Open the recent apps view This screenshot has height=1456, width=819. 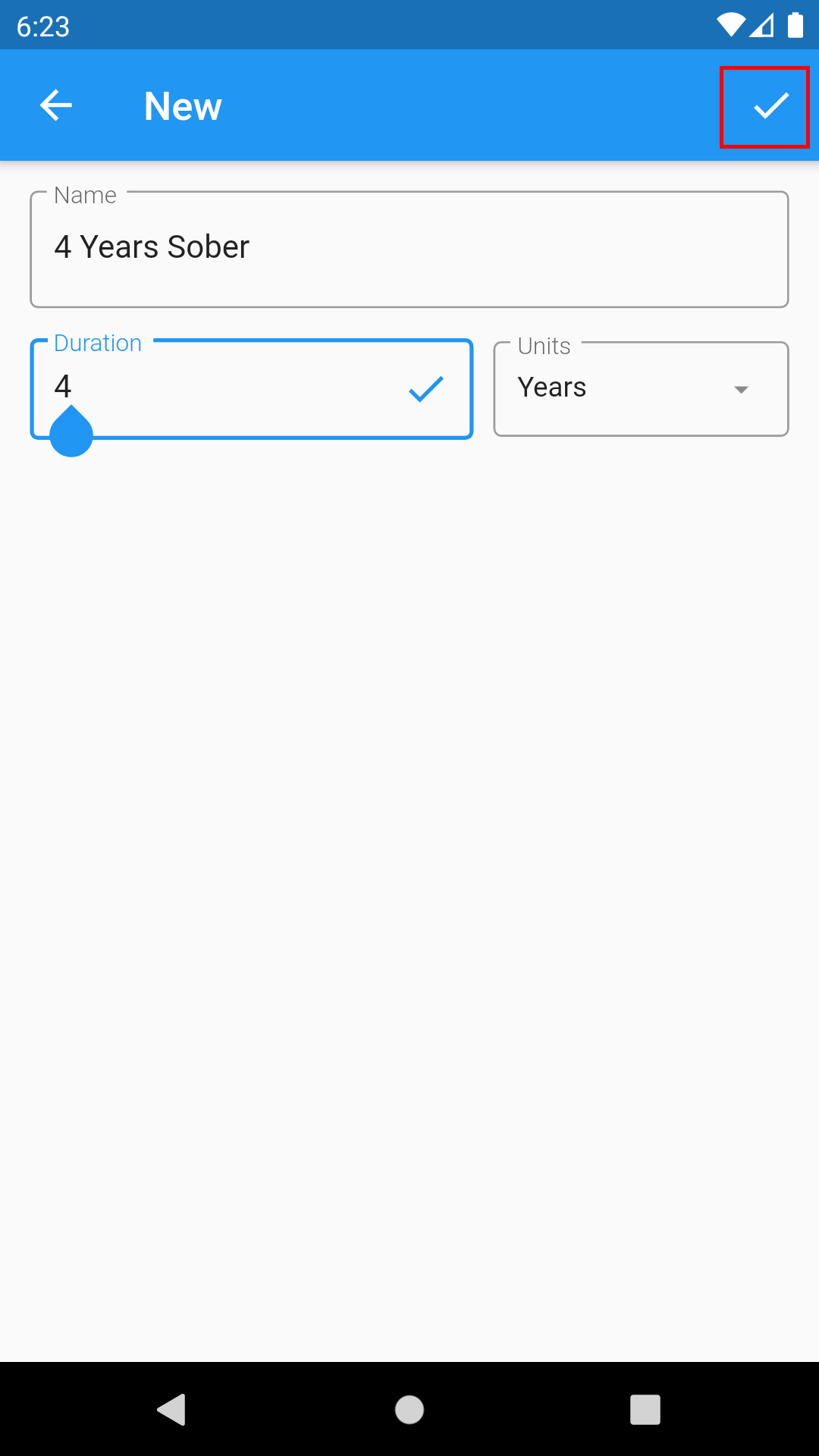click(x=645, y=1410)
